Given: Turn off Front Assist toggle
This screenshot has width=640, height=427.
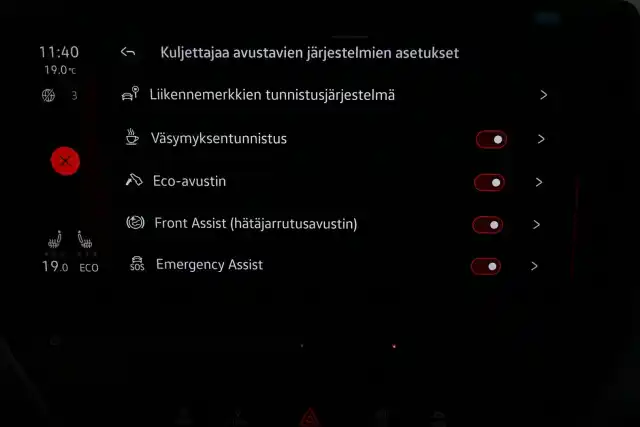Looking at the screenshot, I should click(487, 225).
